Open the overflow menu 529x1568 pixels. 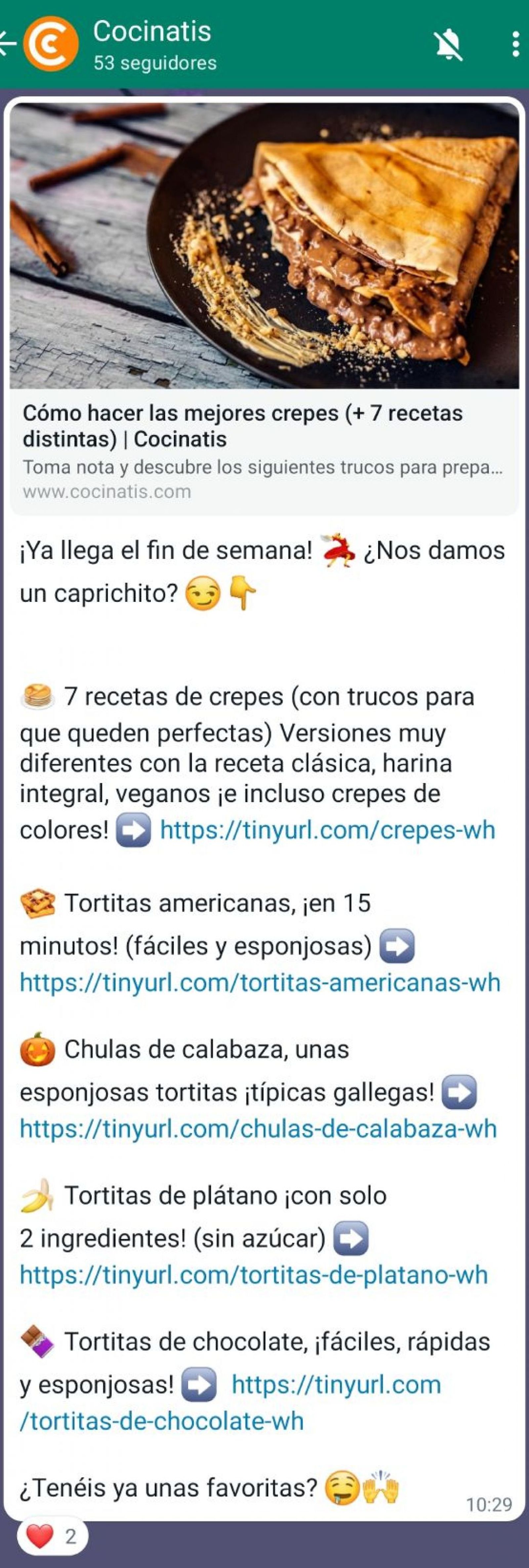tap(515, 44)
